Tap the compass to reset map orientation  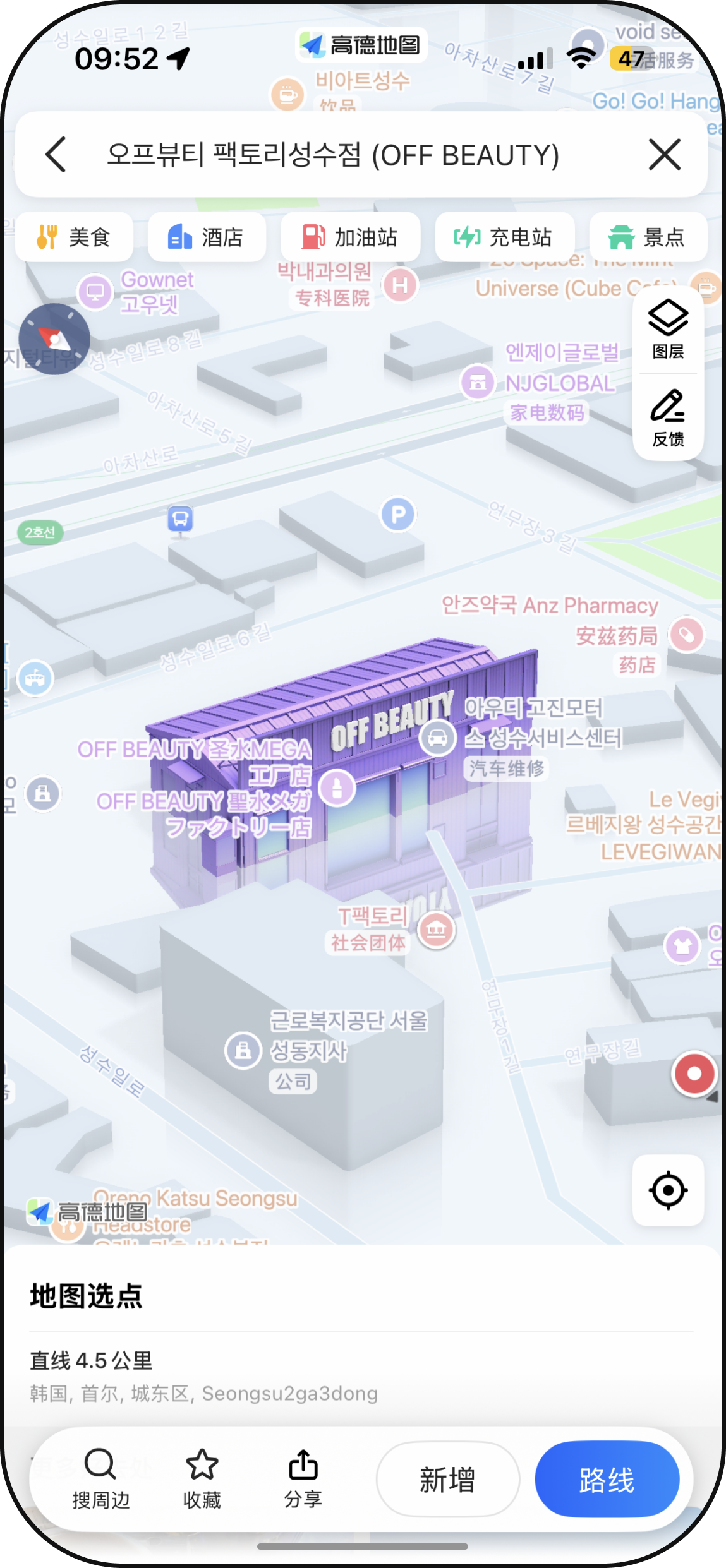click(54, 339)
